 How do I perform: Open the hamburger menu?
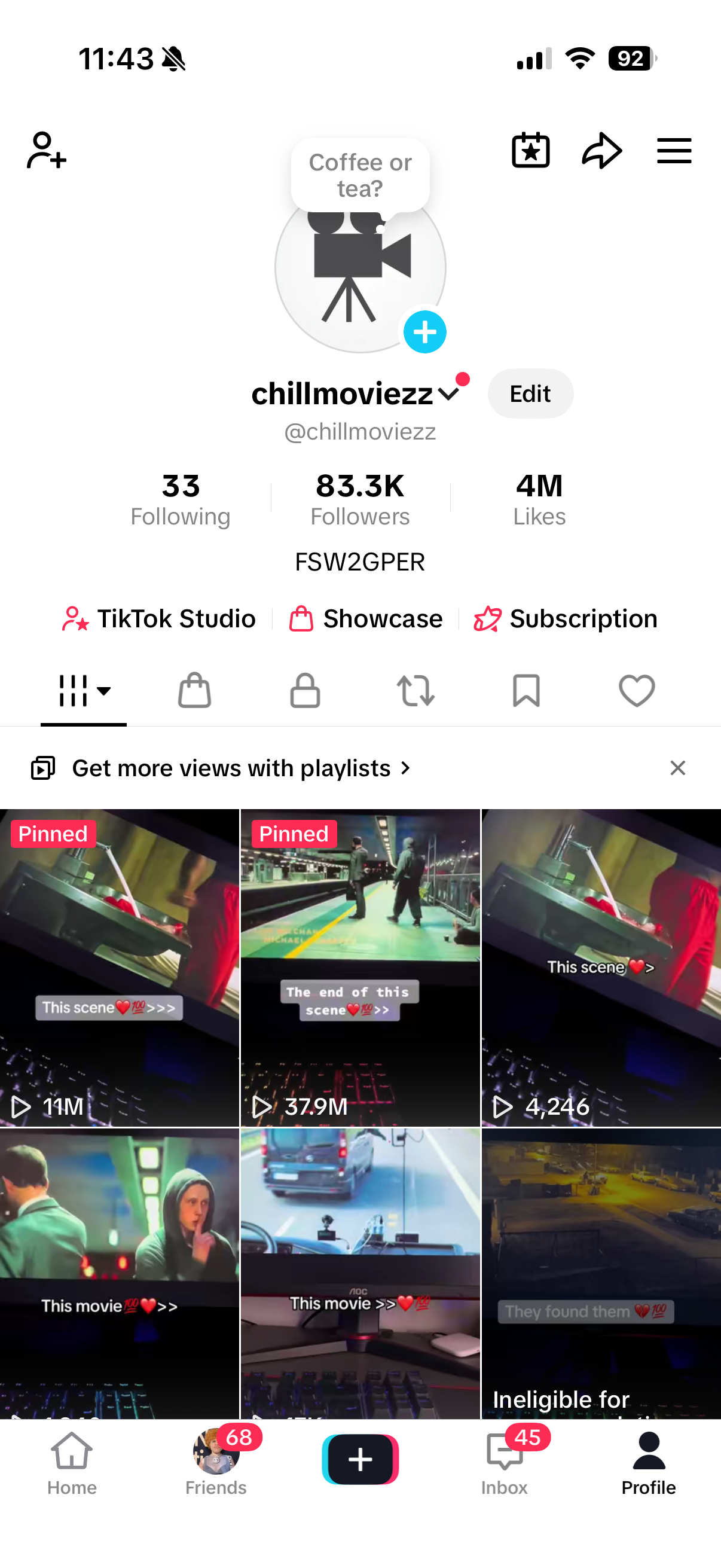click(x=674, y=150)
